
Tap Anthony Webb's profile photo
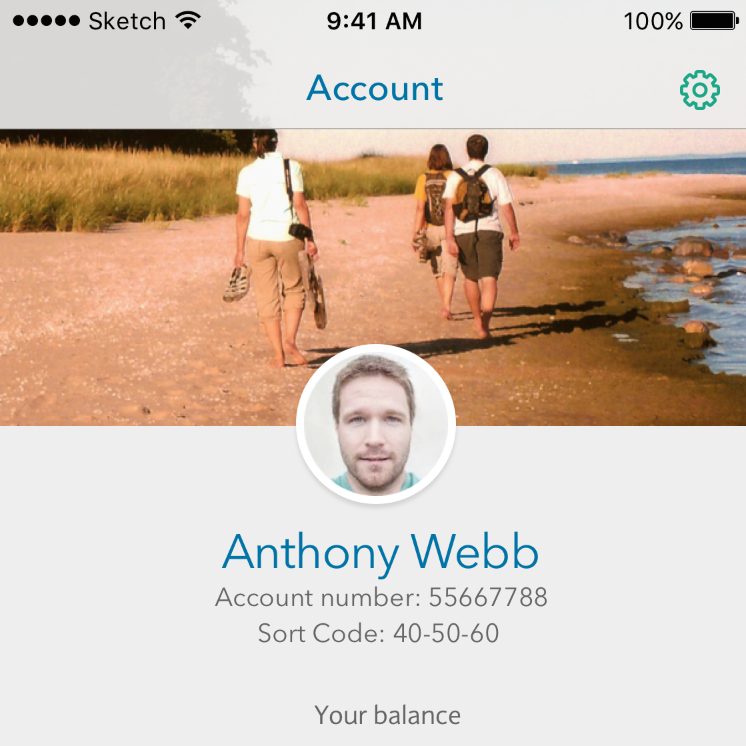click(x=376, y=423)
